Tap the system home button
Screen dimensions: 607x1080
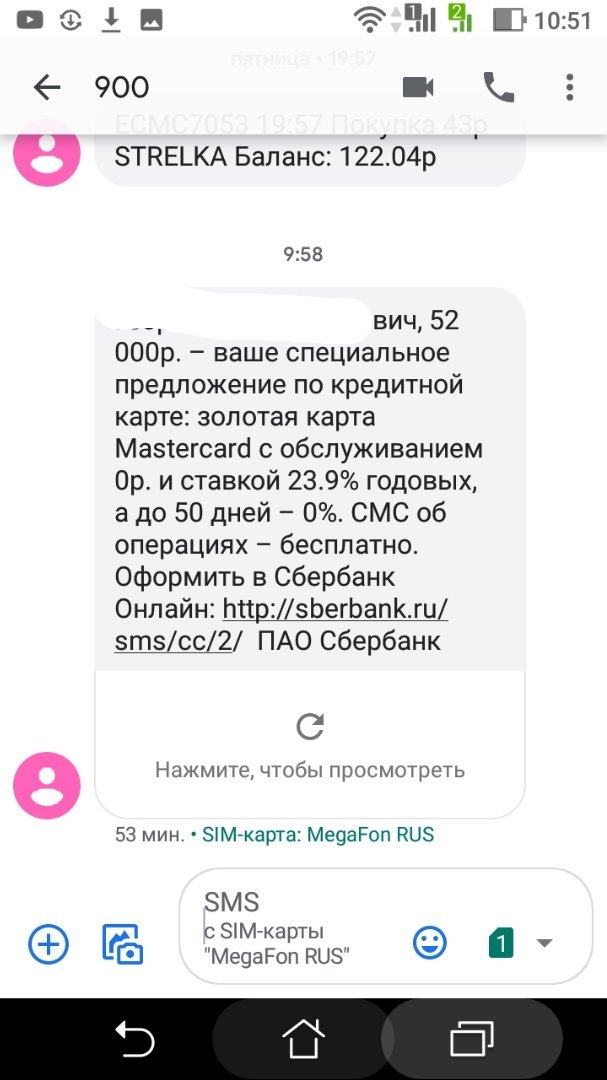pos(303,1040)
